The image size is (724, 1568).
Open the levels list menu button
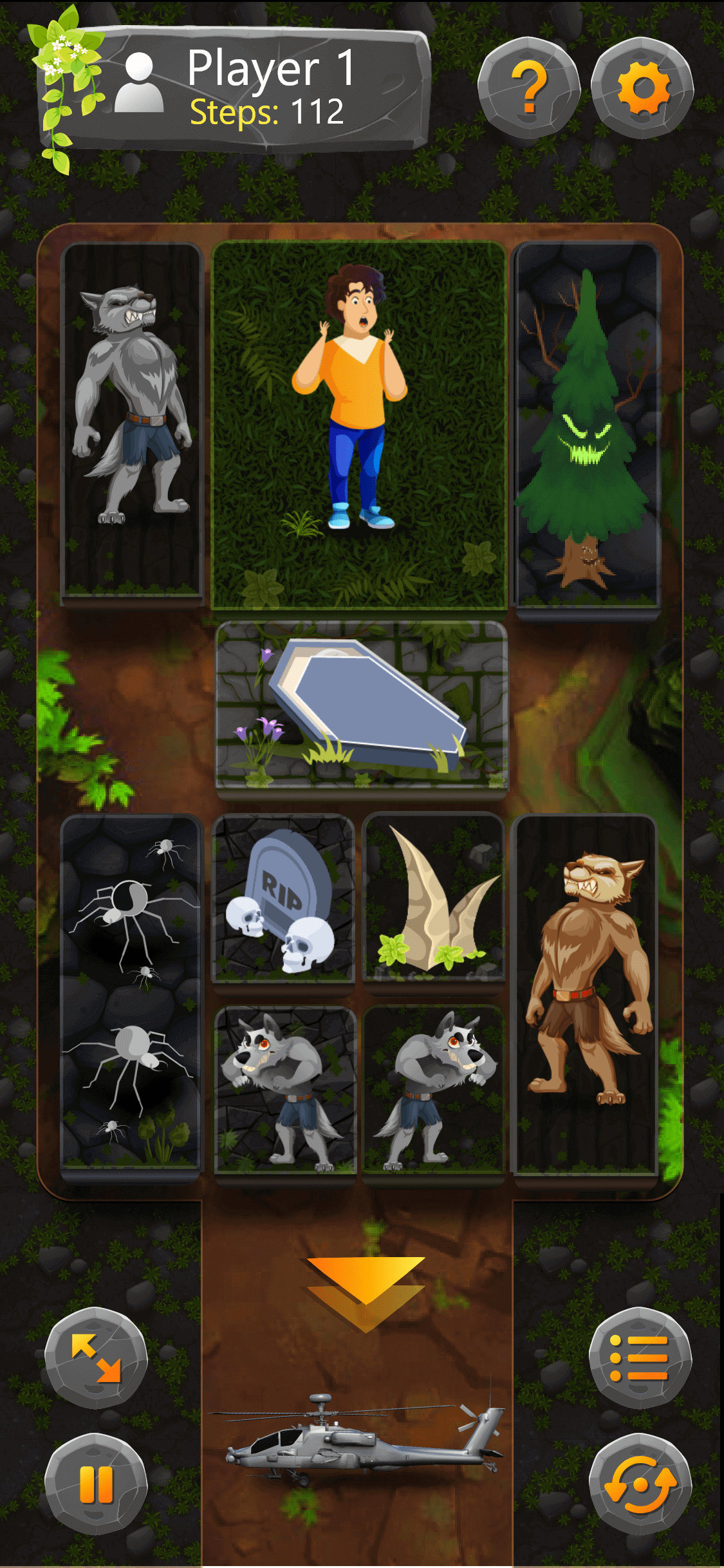[x=640, y=1358]
